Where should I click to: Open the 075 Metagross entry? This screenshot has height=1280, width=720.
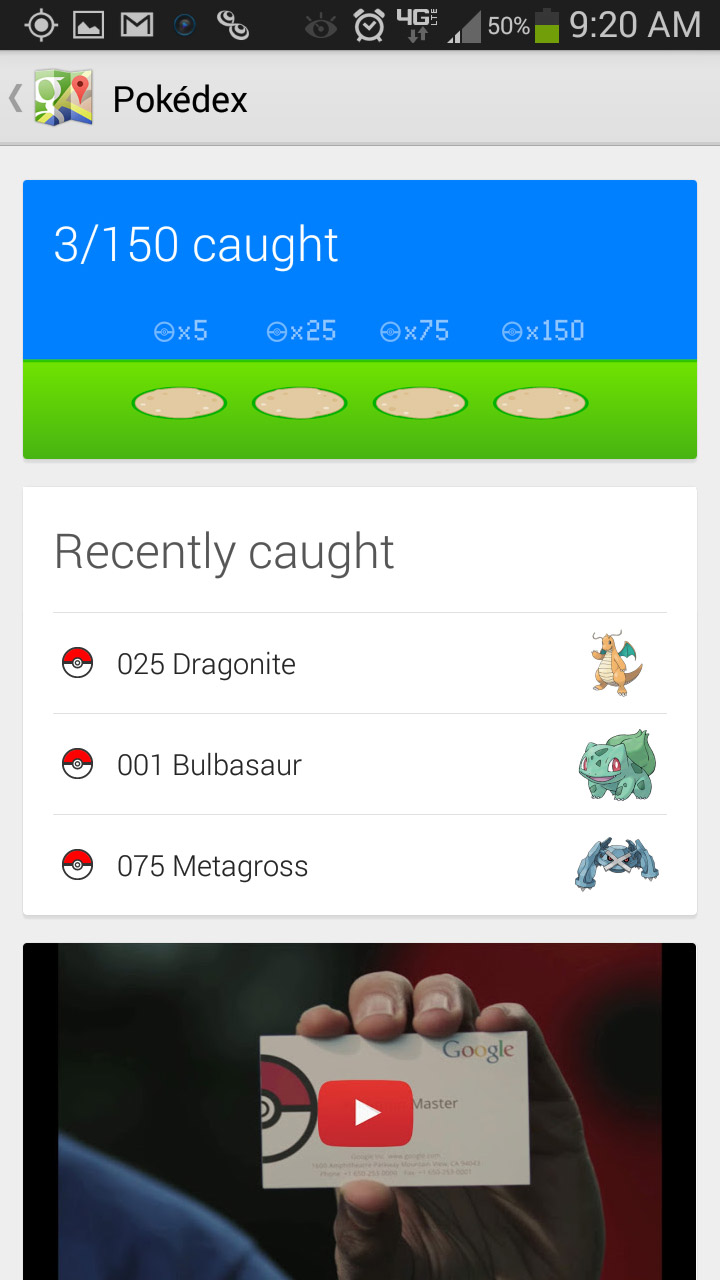tap(360, 865)
